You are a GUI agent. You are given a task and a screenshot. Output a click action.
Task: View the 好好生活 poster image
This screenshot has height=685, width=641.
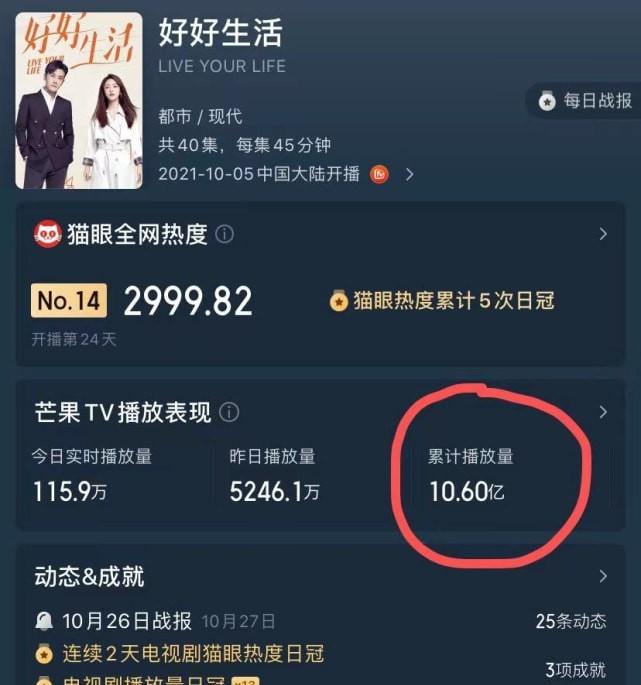[79, 100]
